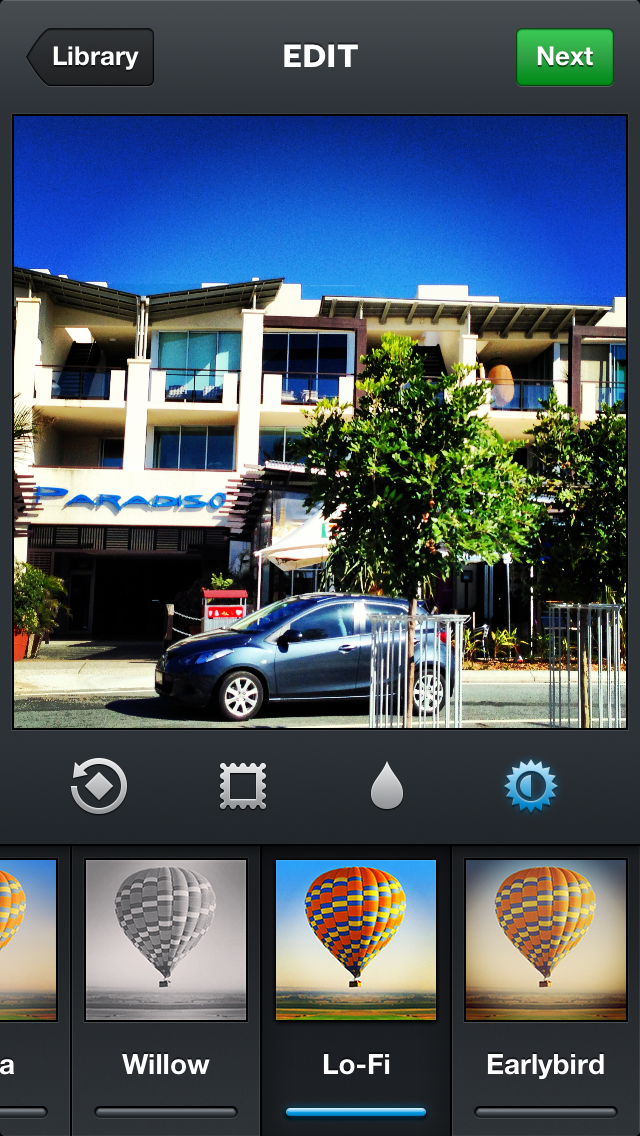
Task: Open the tilt-shift blur droplet tool
Action: pos(387,788)
